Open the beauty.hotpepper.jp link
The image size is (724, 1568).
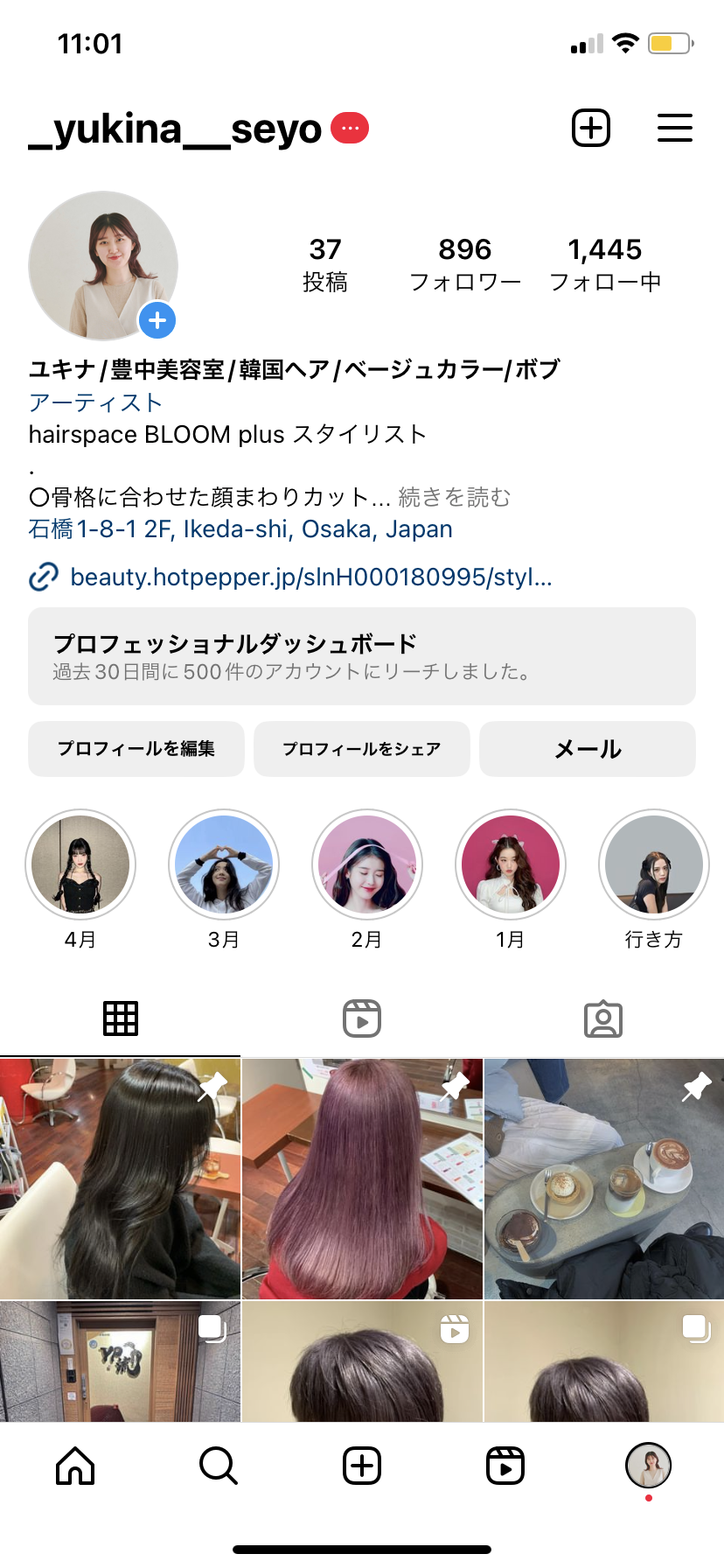pos(310,577)
